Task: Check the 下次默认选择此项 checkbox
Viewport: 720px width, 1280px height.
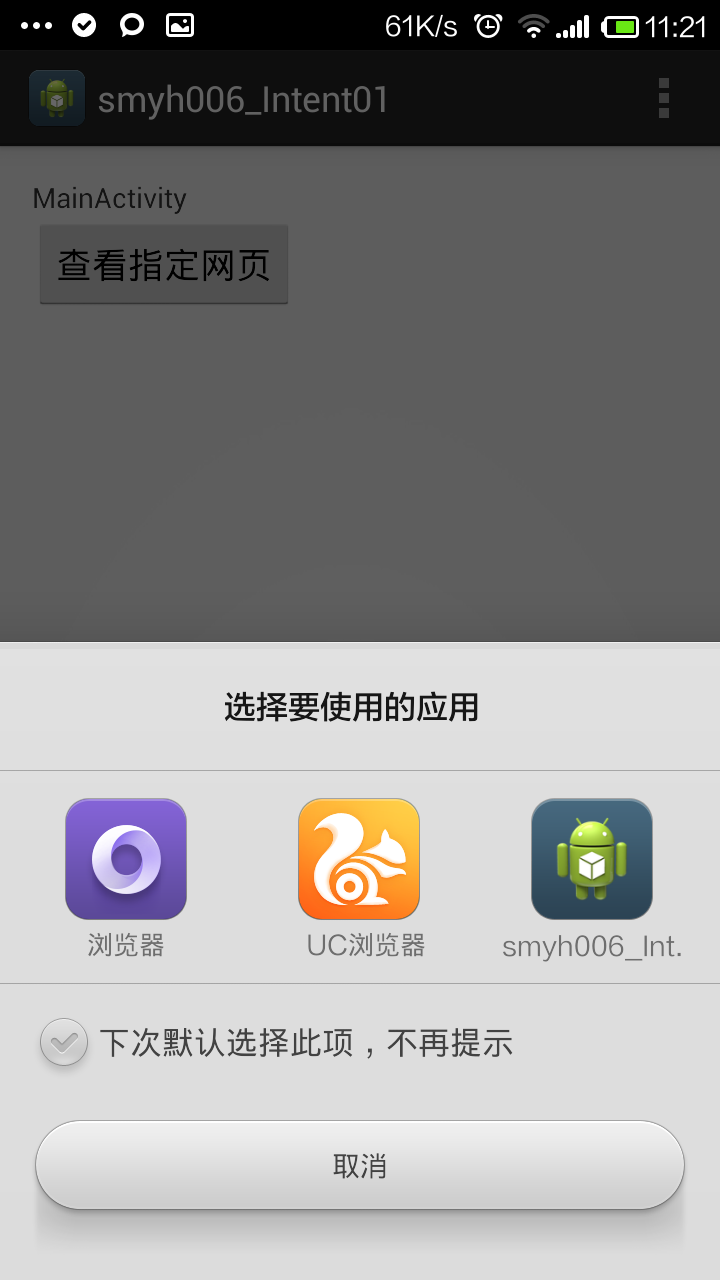Action: (x=65, y=1043)
